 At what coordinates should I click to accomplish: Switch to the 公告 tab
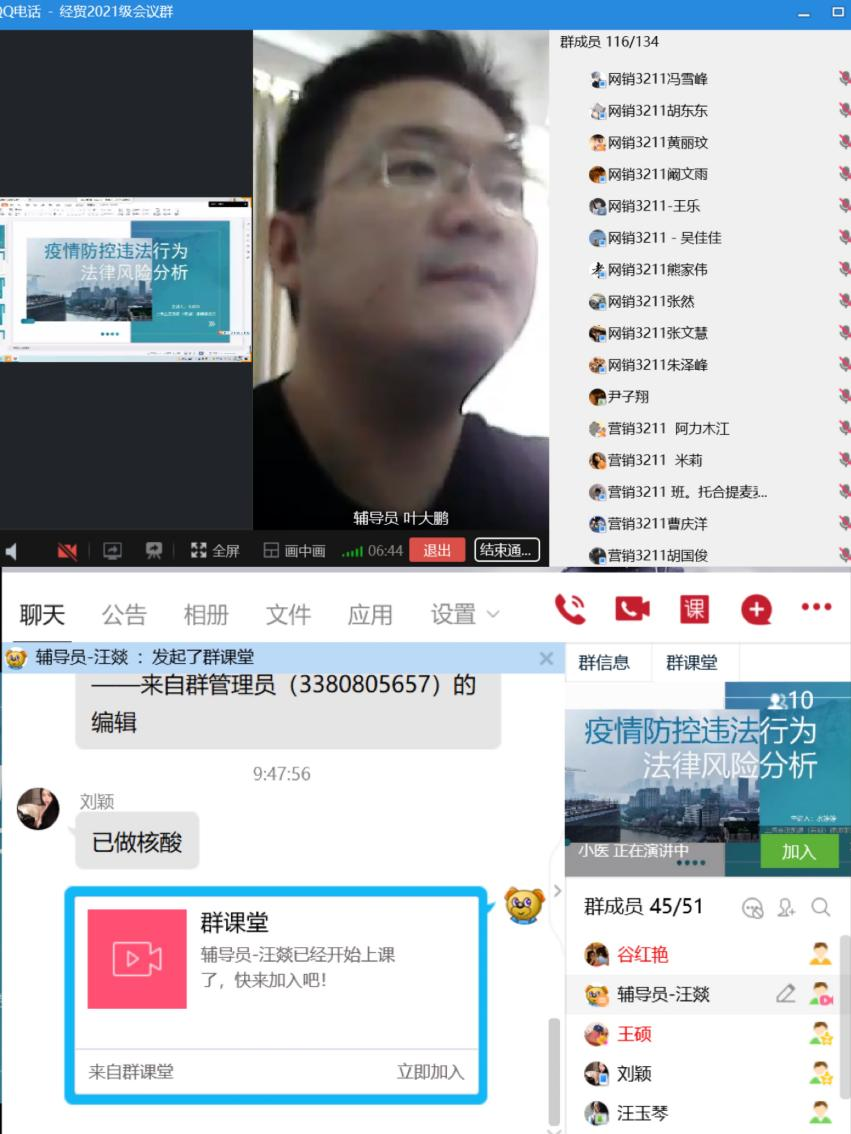(x=124, y=614)
